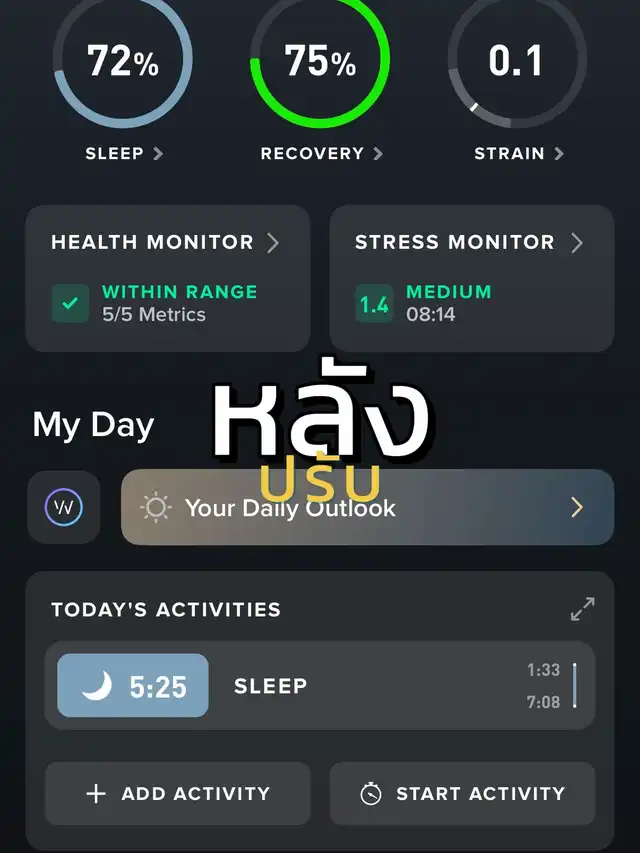Open the WHOOP Coach icon
The width and height of the screenshot is (640, 853).
64,507
